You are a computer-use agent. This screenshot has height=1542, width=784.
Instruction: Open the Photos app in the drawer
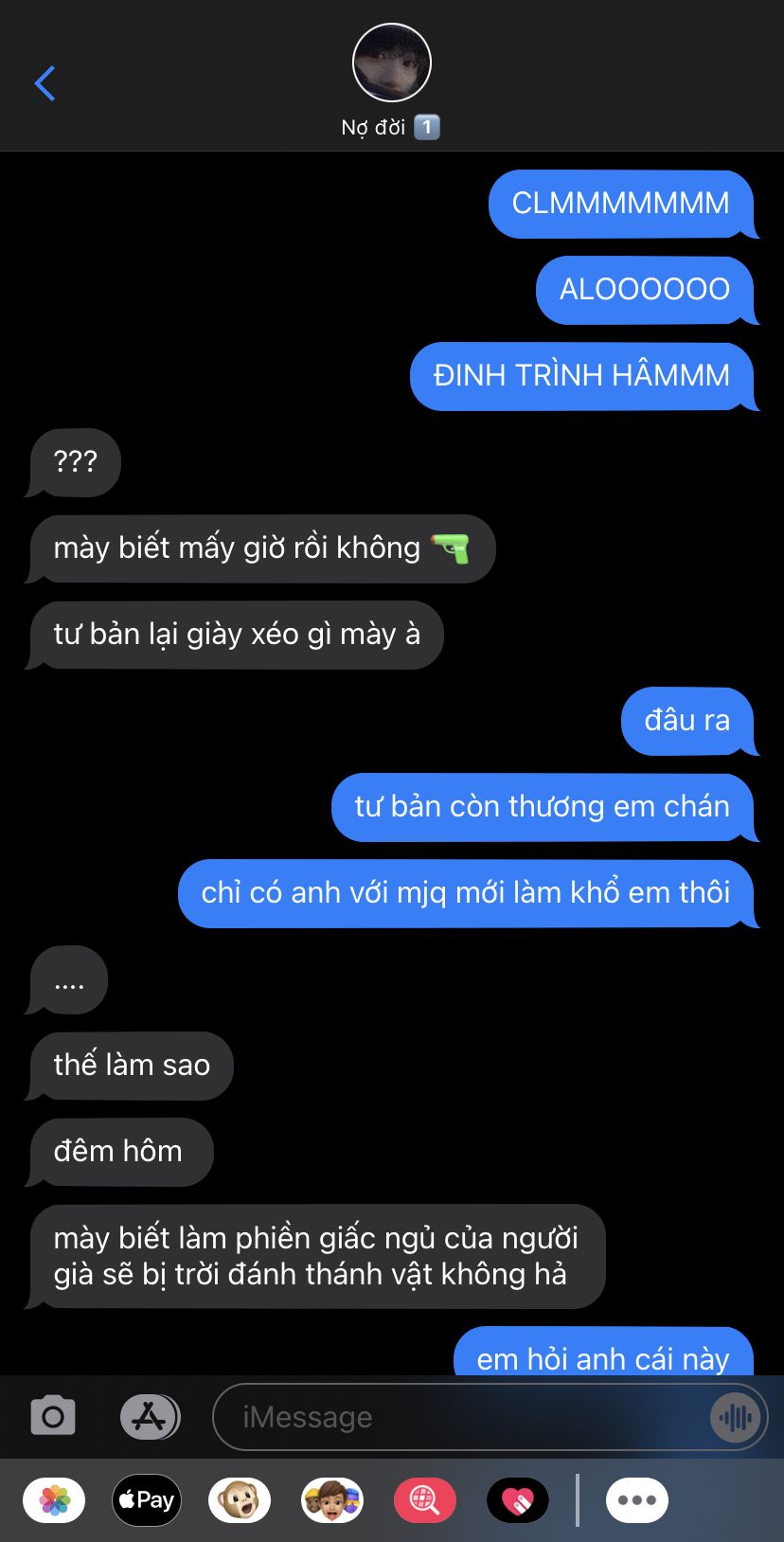pos(54,1500)
